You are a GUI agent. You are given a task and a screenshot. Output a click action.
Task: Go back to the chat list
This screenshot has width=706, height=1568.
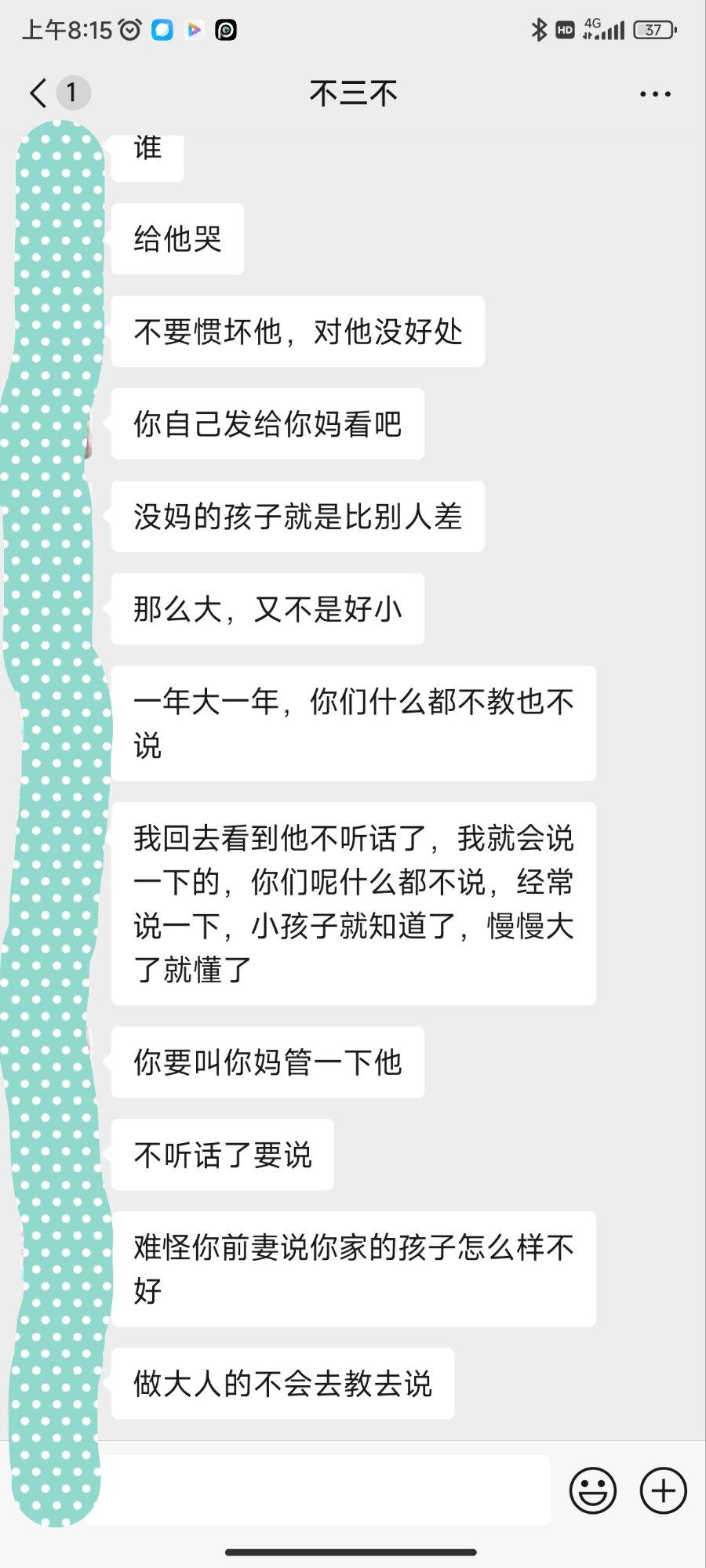click(x=38, y=93)
